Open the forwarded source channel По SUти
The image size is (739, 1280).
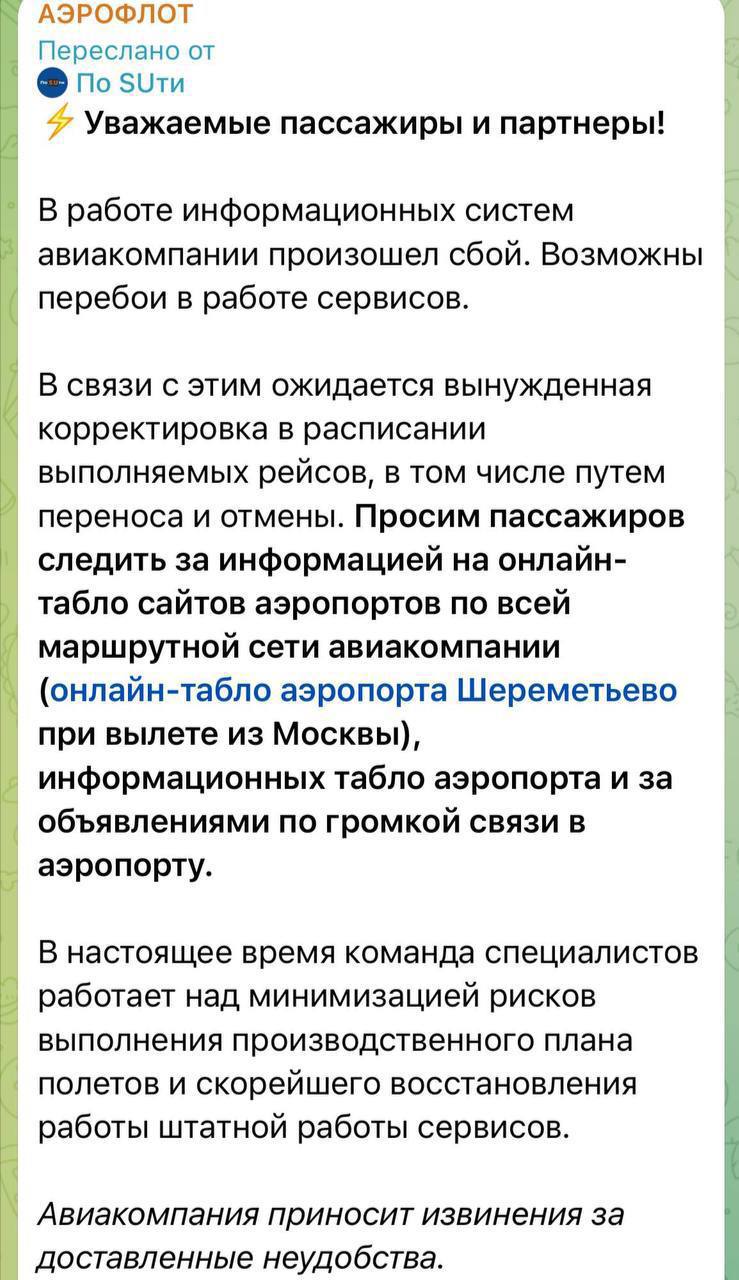coord(130,84)
